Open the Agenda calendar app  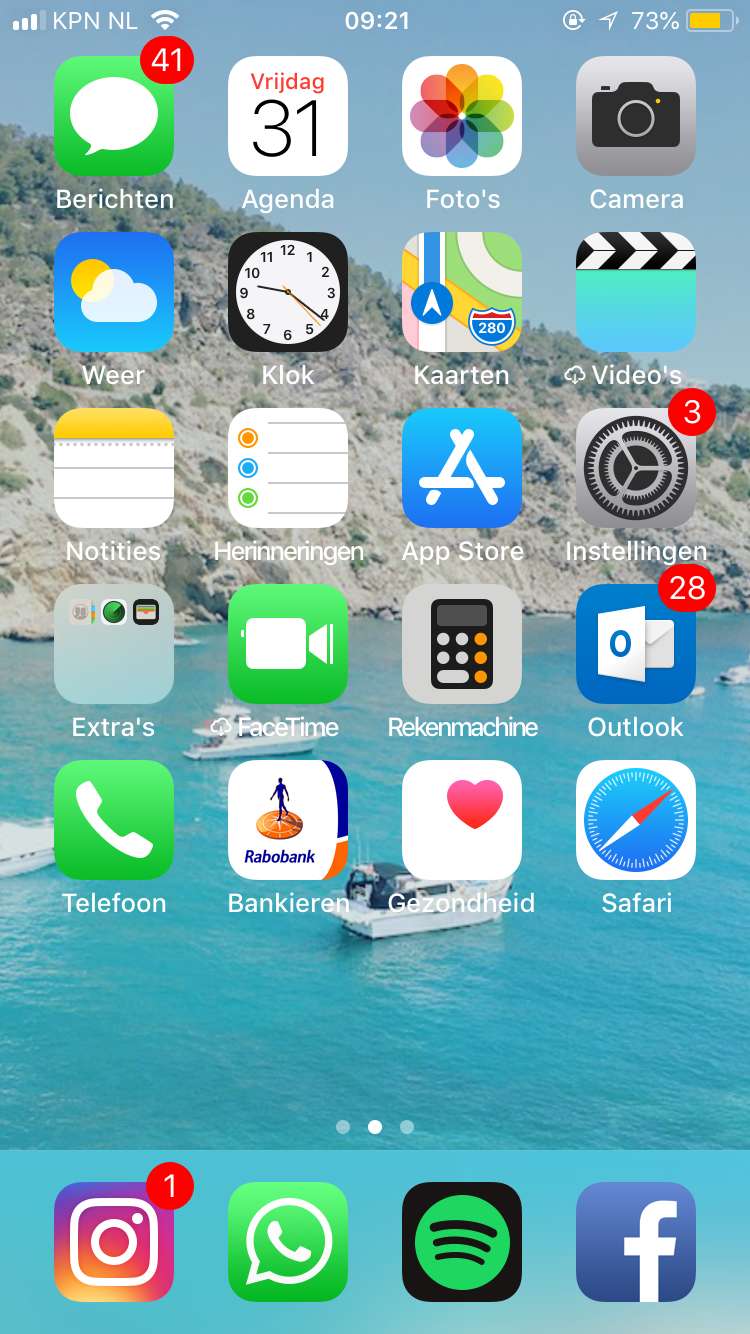288,116
